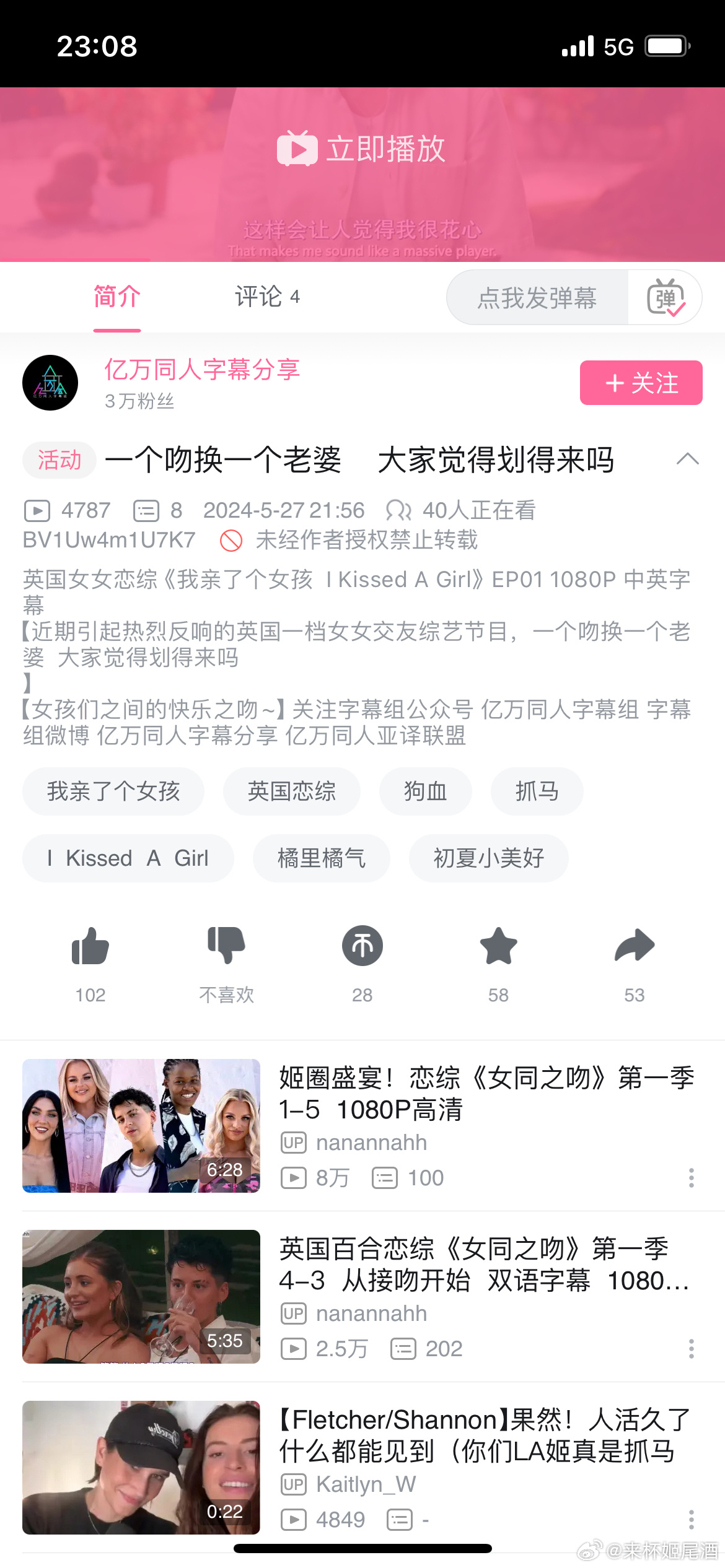This screenshot has height=1568, width=725.
Task: Choose the 抓马 tag chip
Action: (537, 791)
